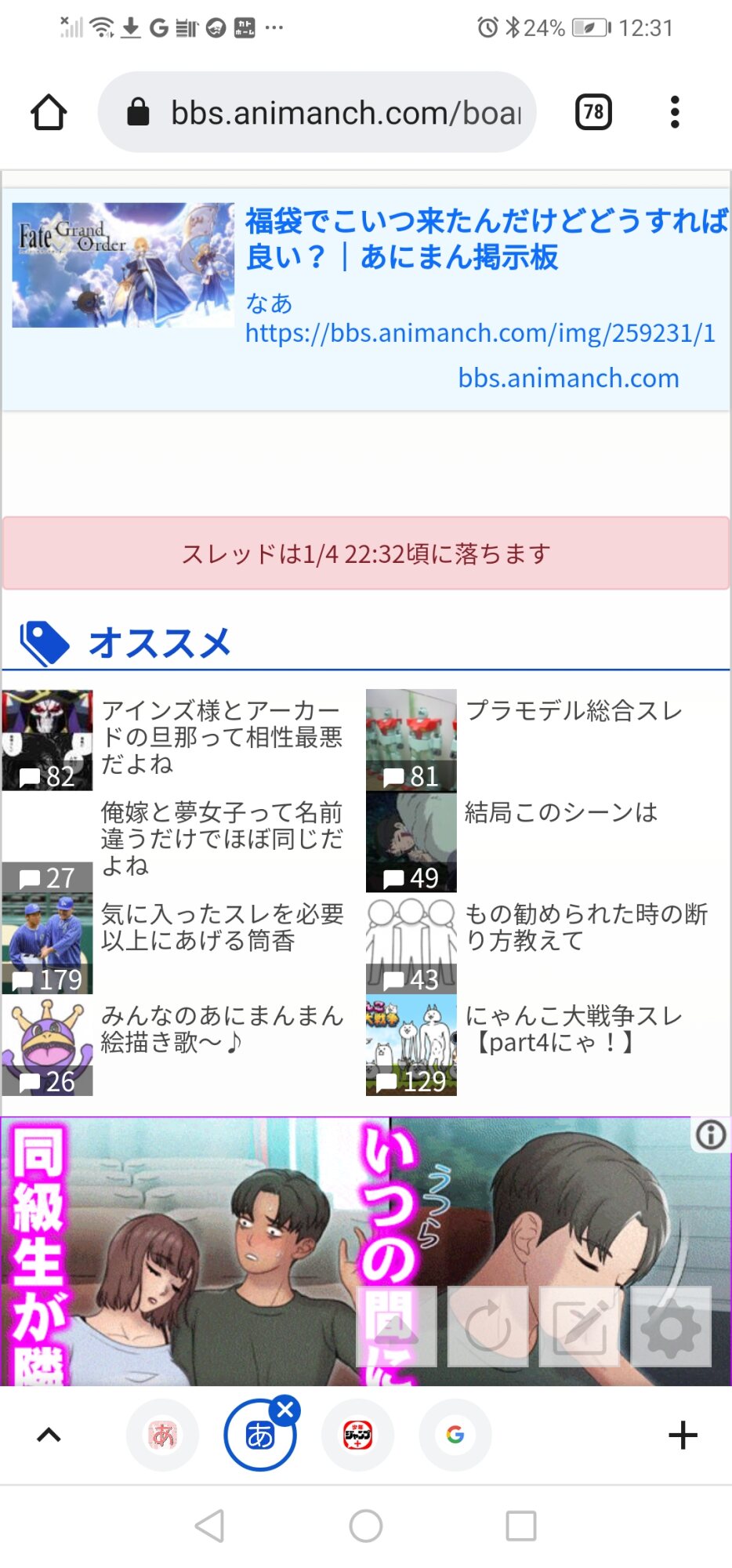Open the browser overflow menu
This screenshot has height=1568, width=732.
click(x=674, y=112)
